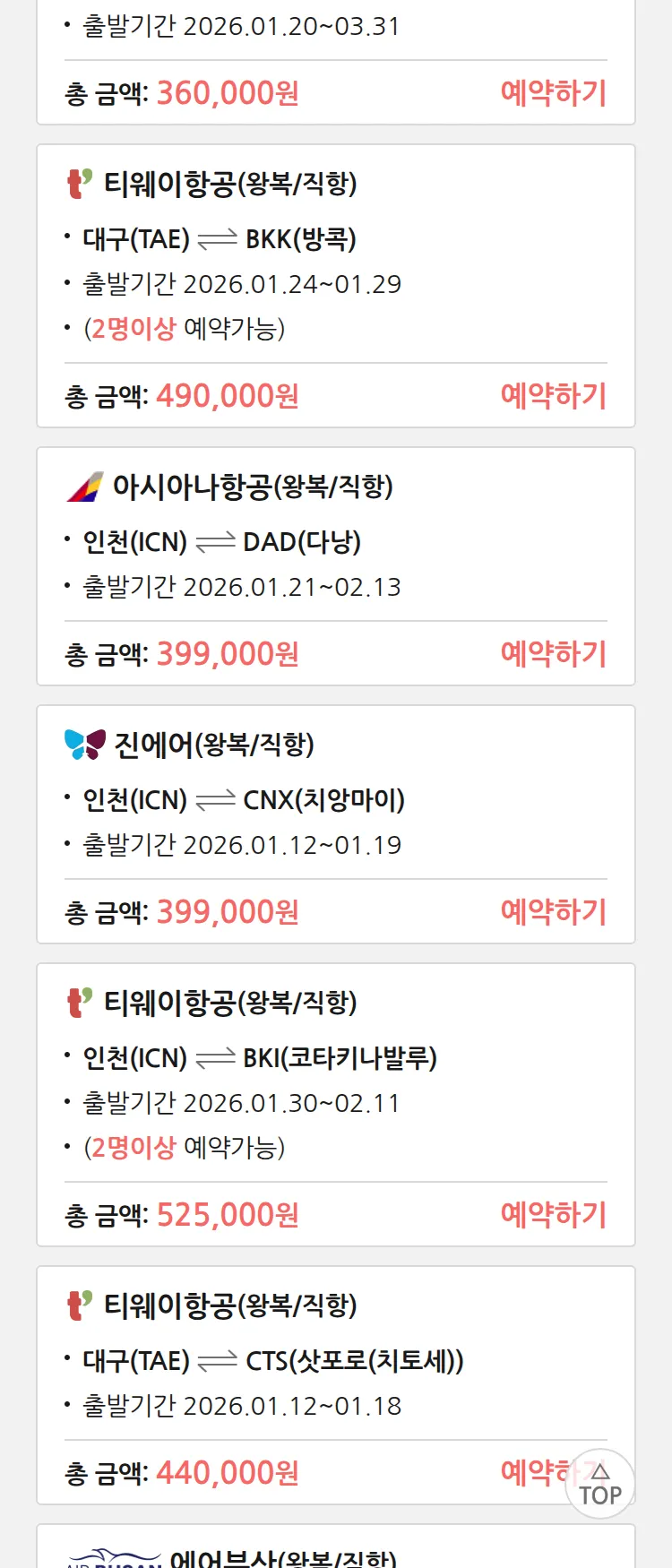
Task: Reserve the 아시아나항공 인천–다낭 flight
Action: coord(553,653)
